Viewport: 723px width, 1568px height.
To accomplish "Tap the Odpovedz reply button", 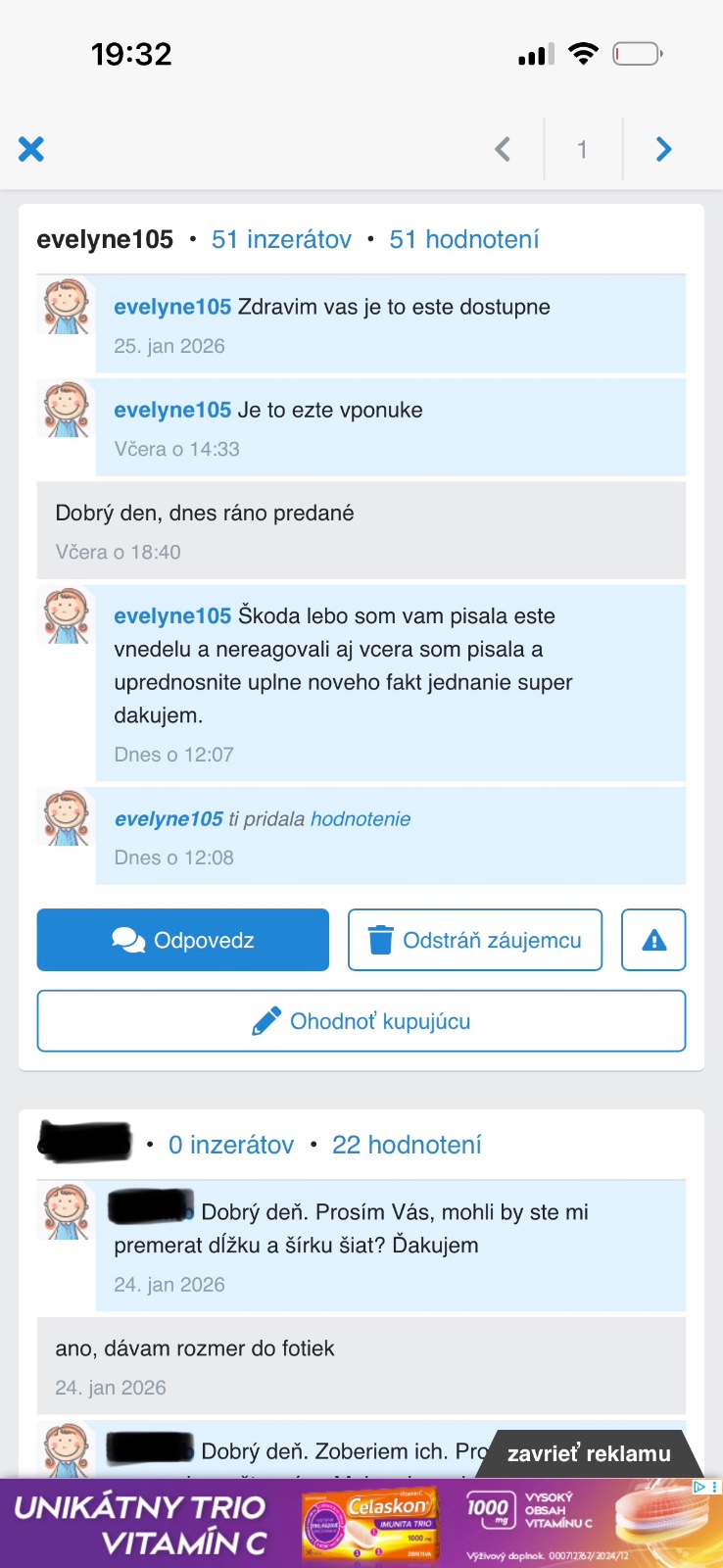I will (x=183, y=940).
